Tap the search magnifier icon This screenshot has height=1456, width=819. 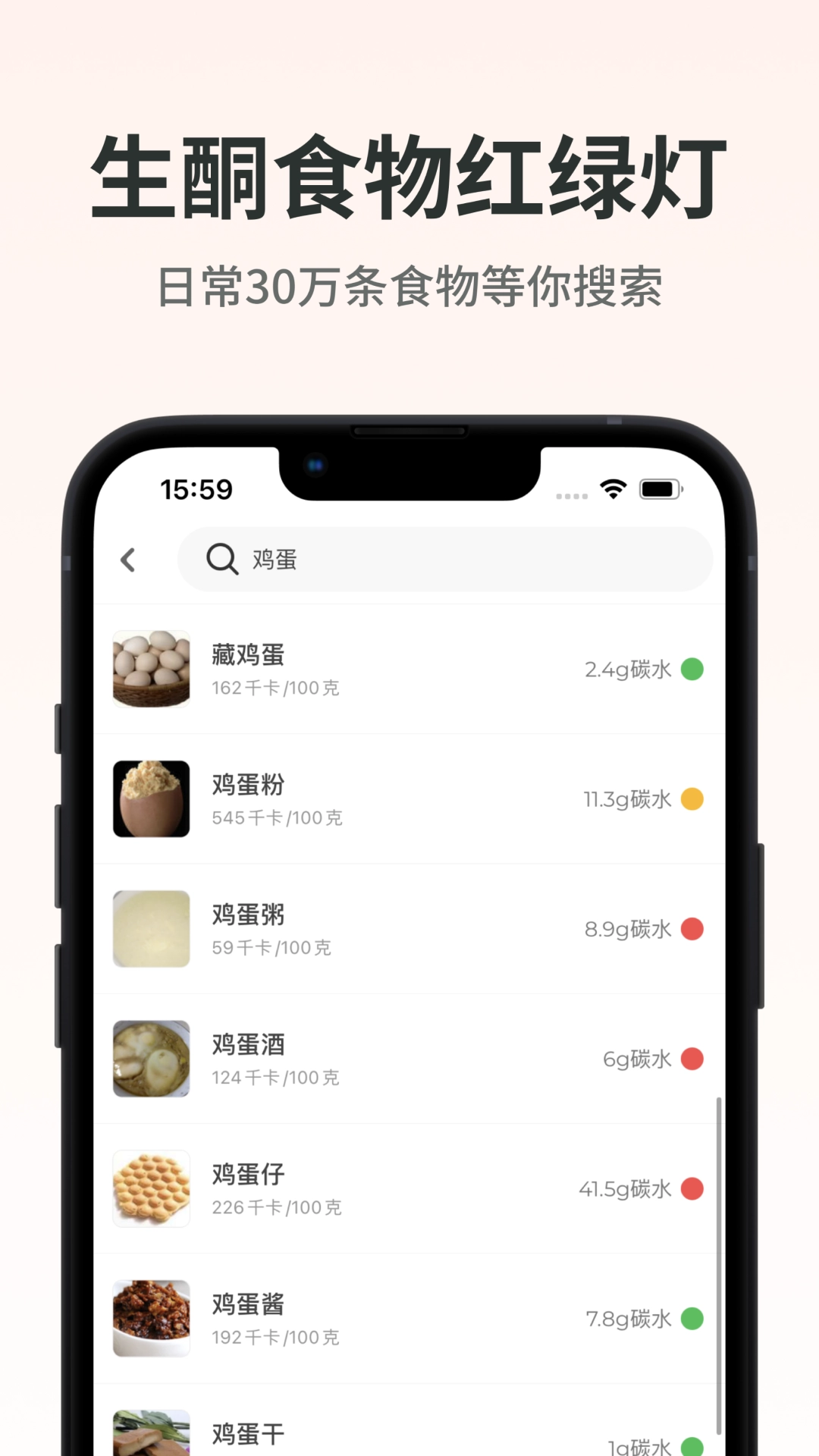(221, 560)
